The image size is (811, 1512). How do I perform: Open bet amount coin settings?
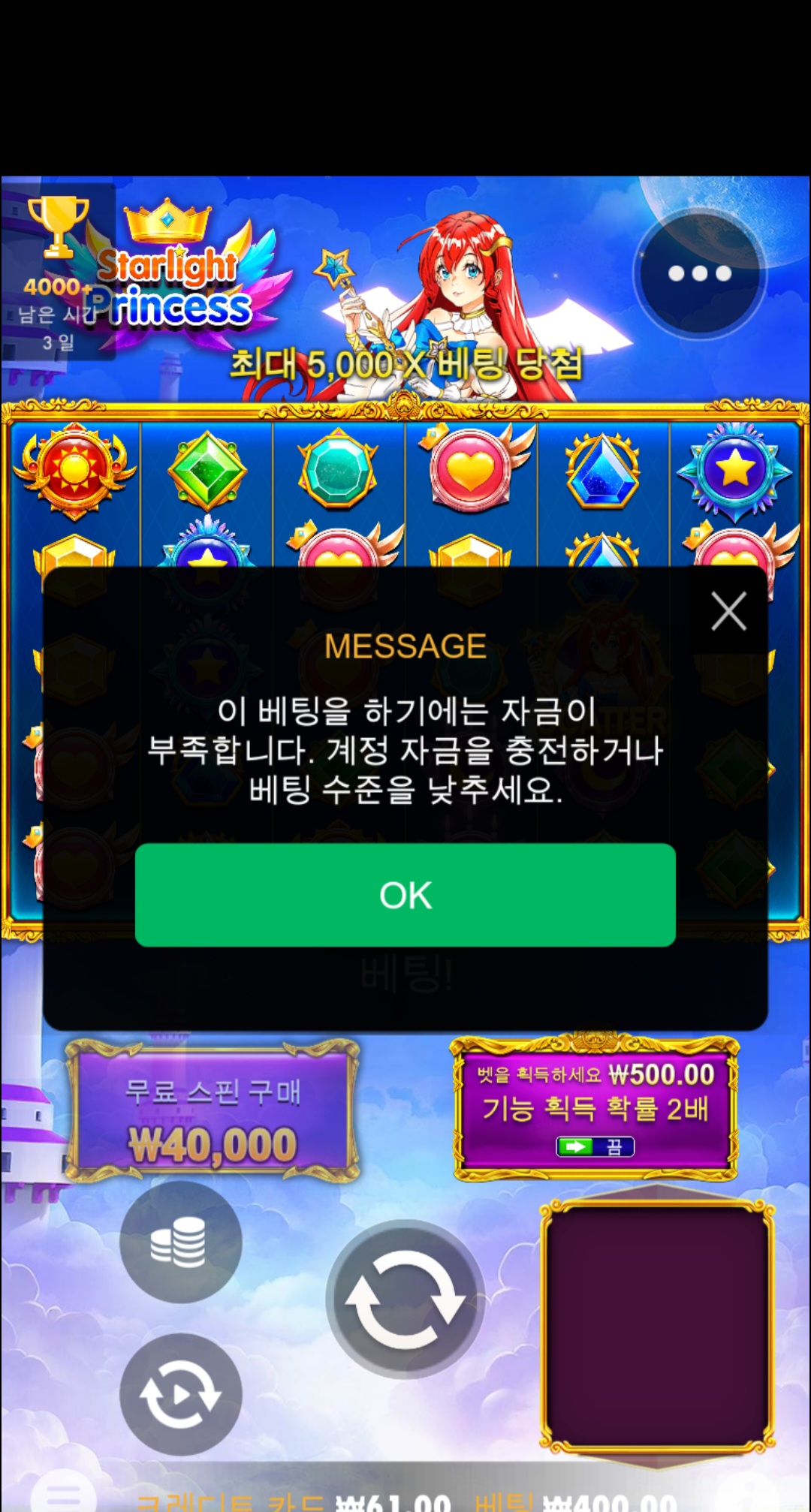coord(180,1242)
